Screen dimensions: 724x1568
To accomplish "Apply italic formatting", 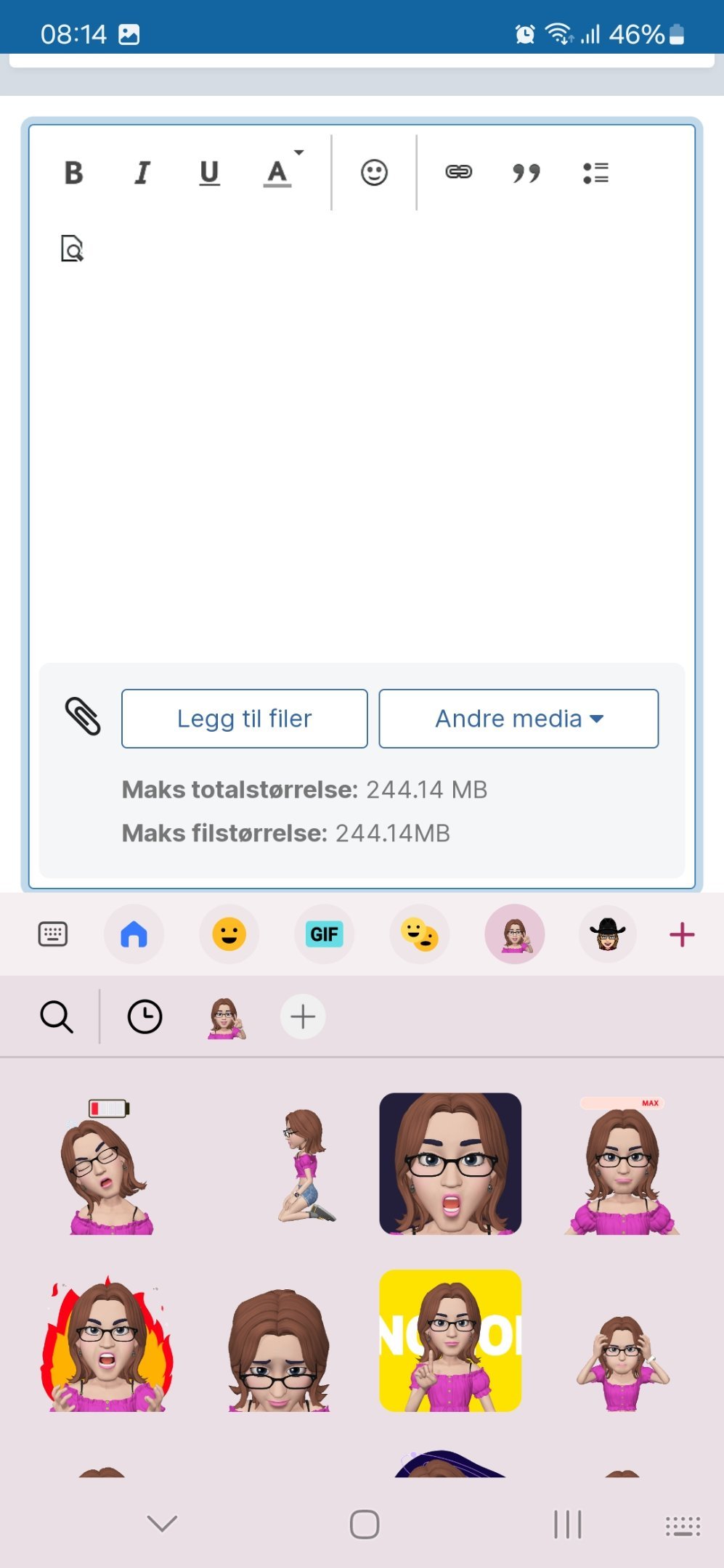I will [142, 173].
